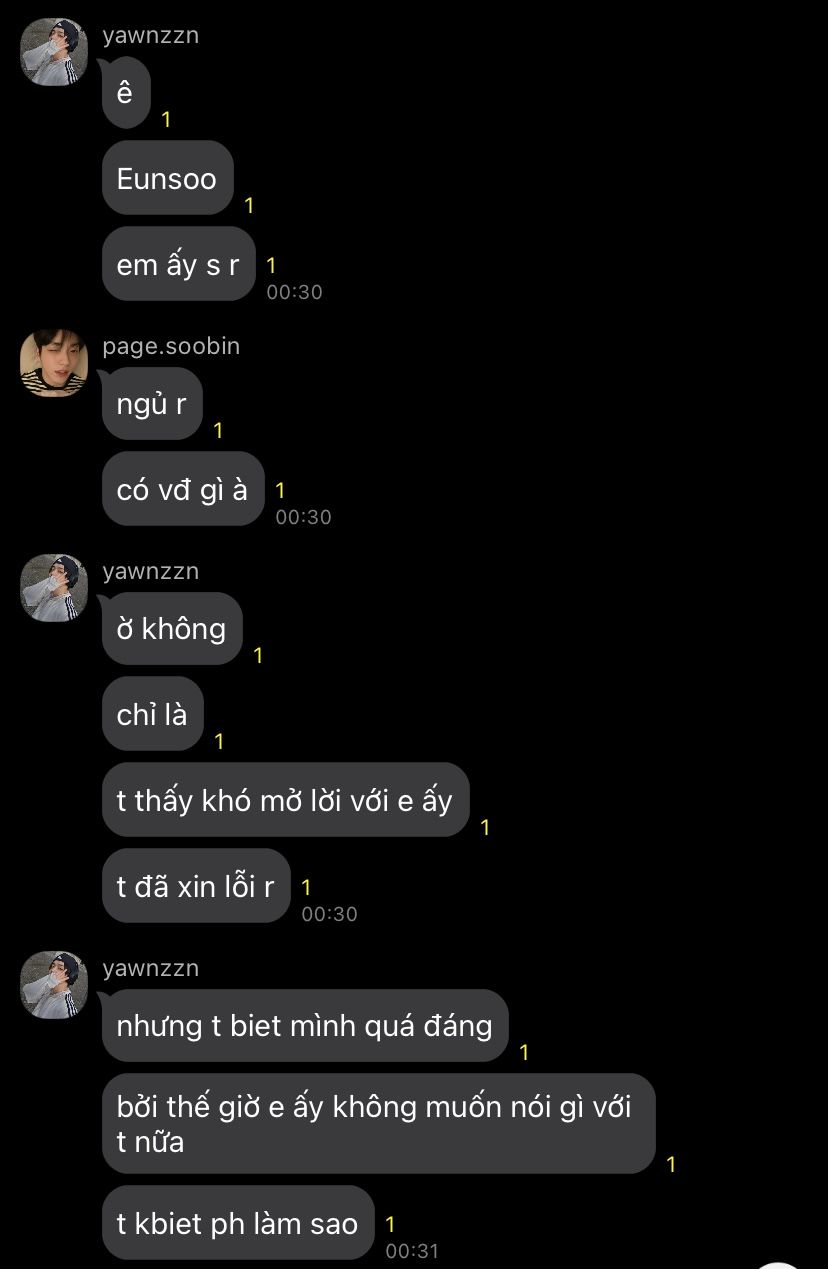828x1269 pixels.
Task: View yawnzzn's avatar beside "nhưng t biet mình quá đáng"
Action: pyautogui.click(x=54, y=984)
